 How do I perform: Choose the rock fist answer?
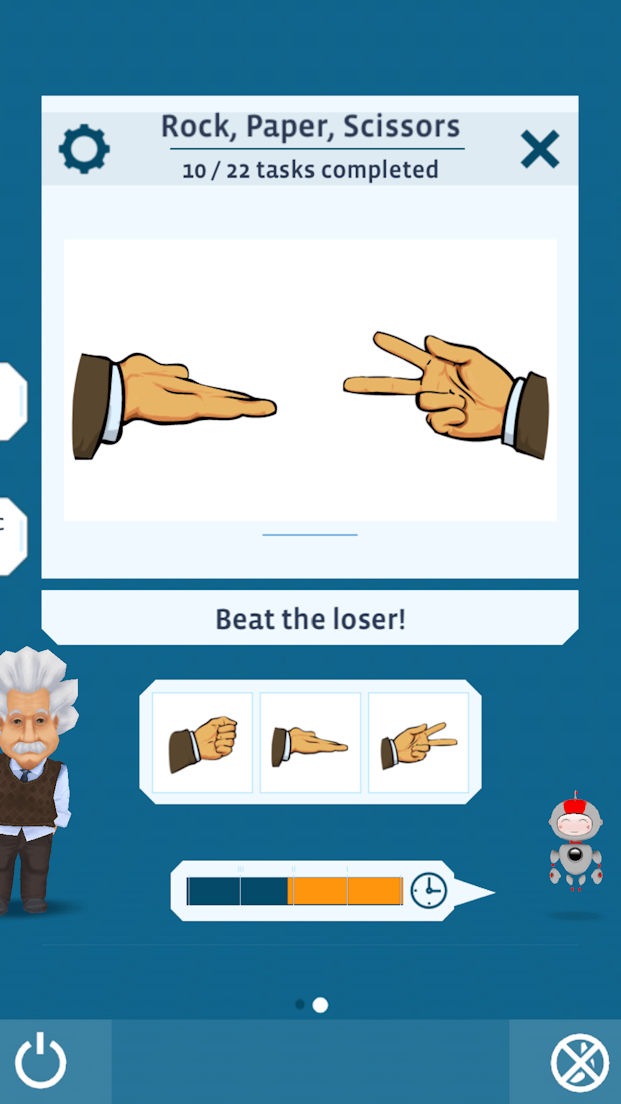tap(203, 743)
